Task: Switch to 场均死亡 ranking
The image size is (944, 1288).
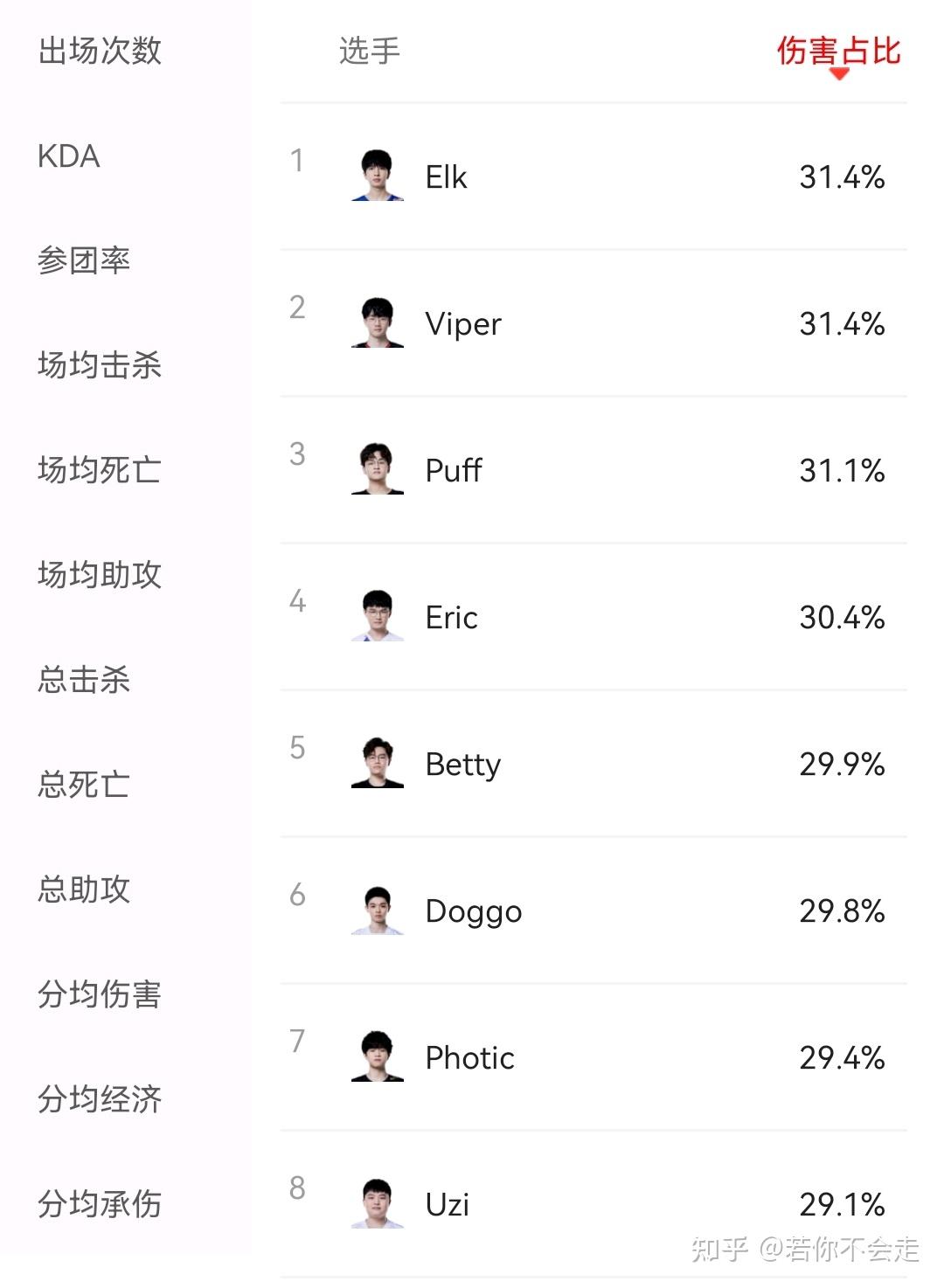Action: (x=100, y=470)
